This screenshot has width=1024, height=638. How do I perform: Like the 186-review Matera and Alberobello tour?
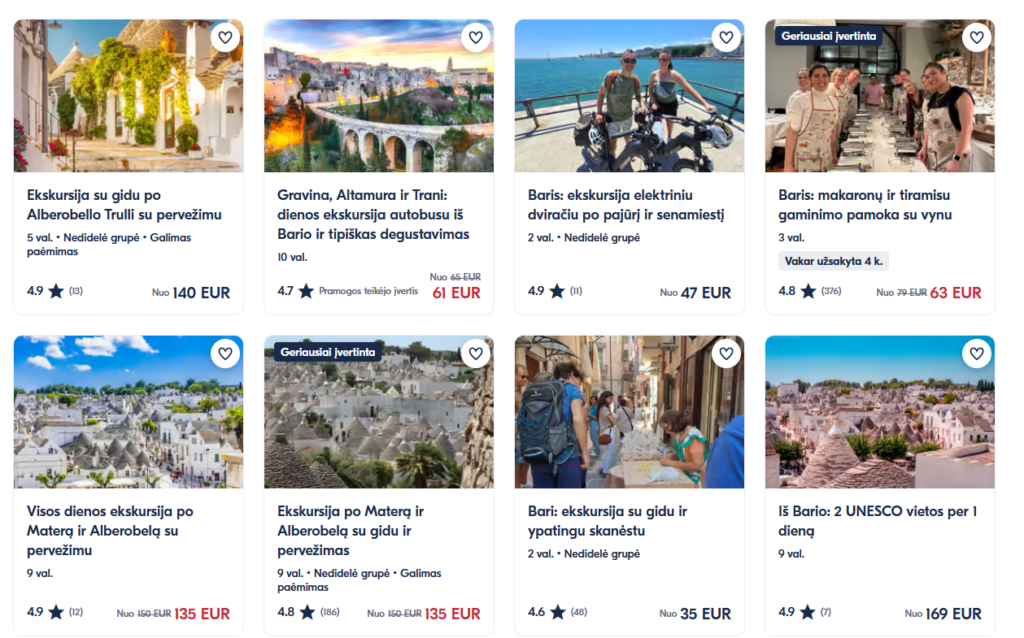pos(476,354)
